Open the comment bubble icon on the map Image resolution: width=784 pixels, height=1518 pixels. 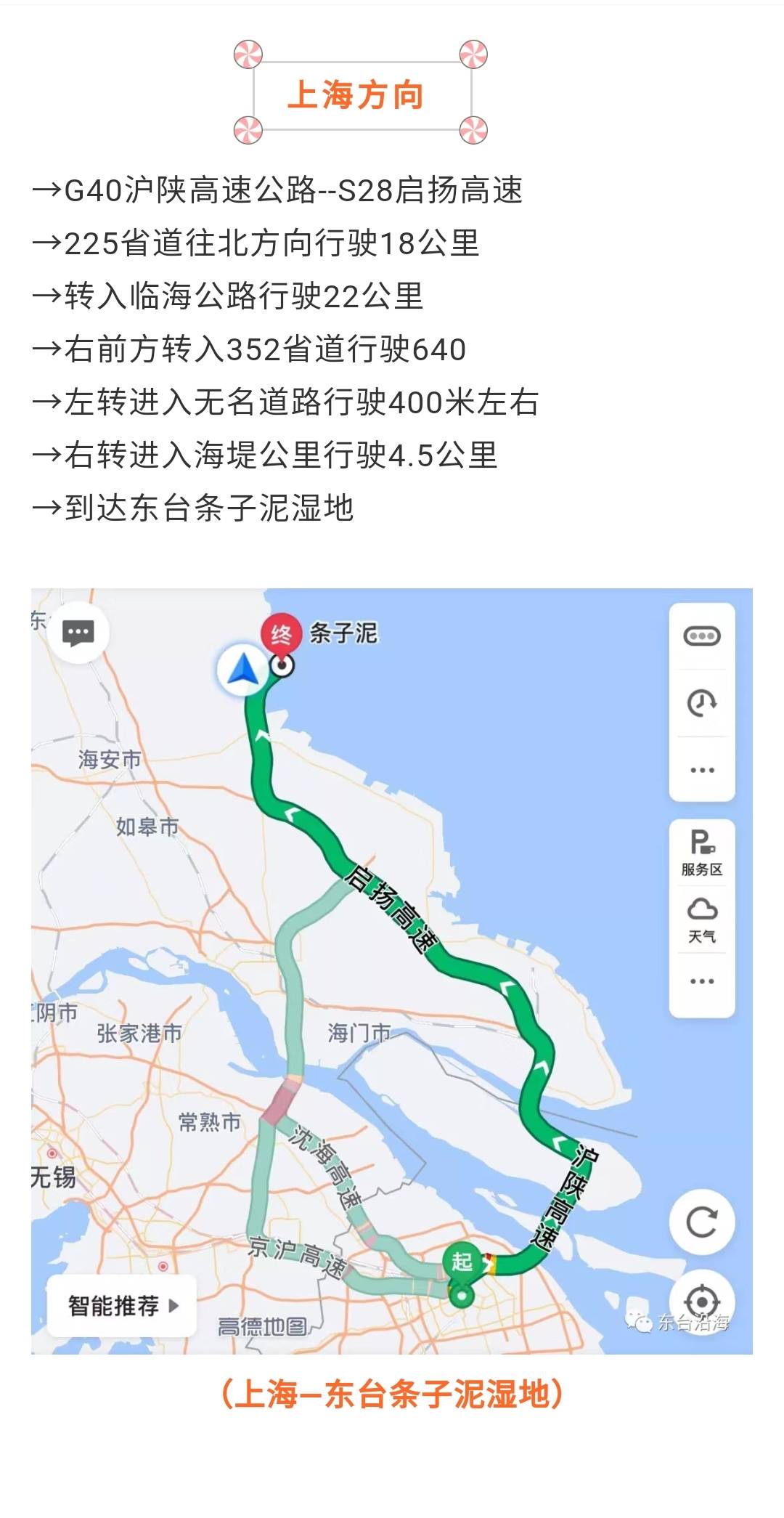(80, 632)
